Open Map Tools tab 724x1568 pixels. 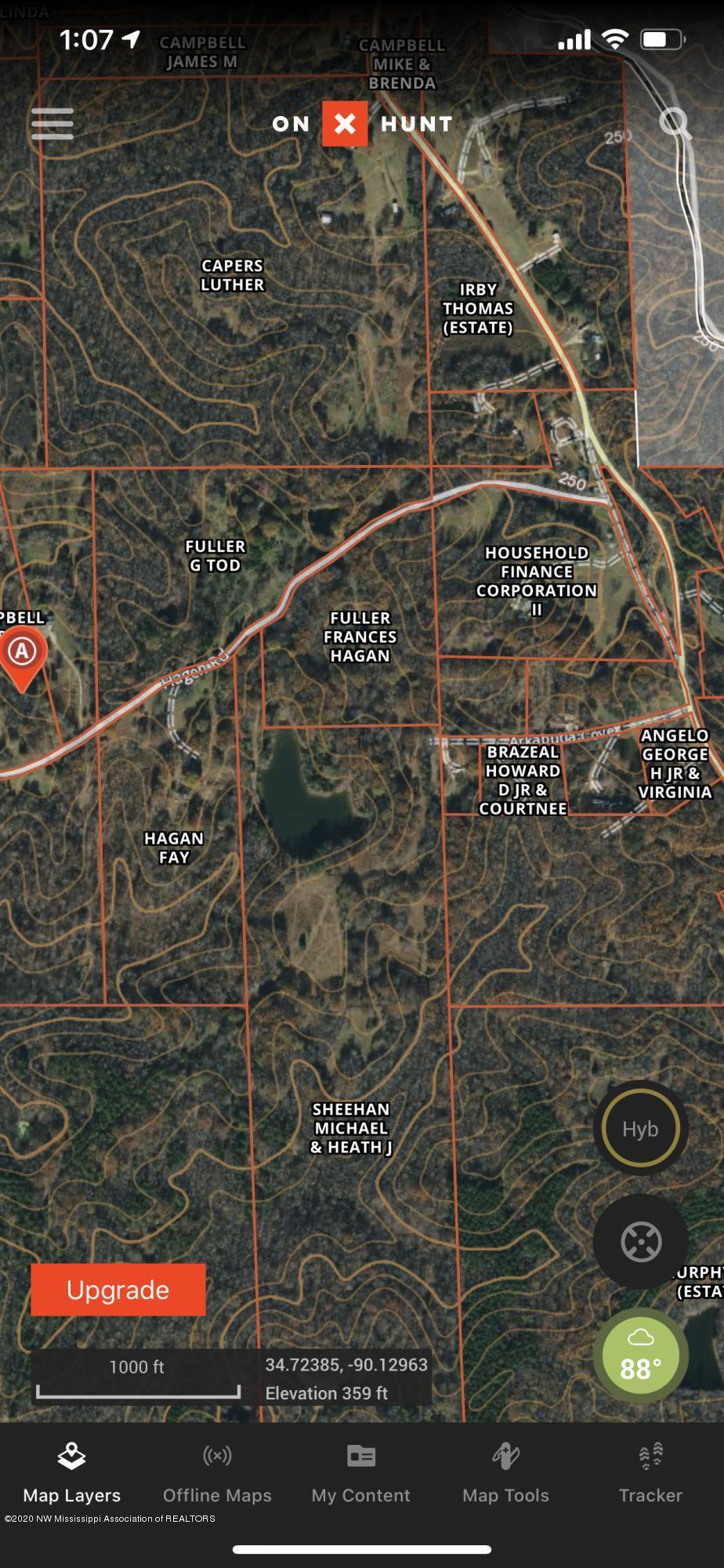click(505, 1473)
